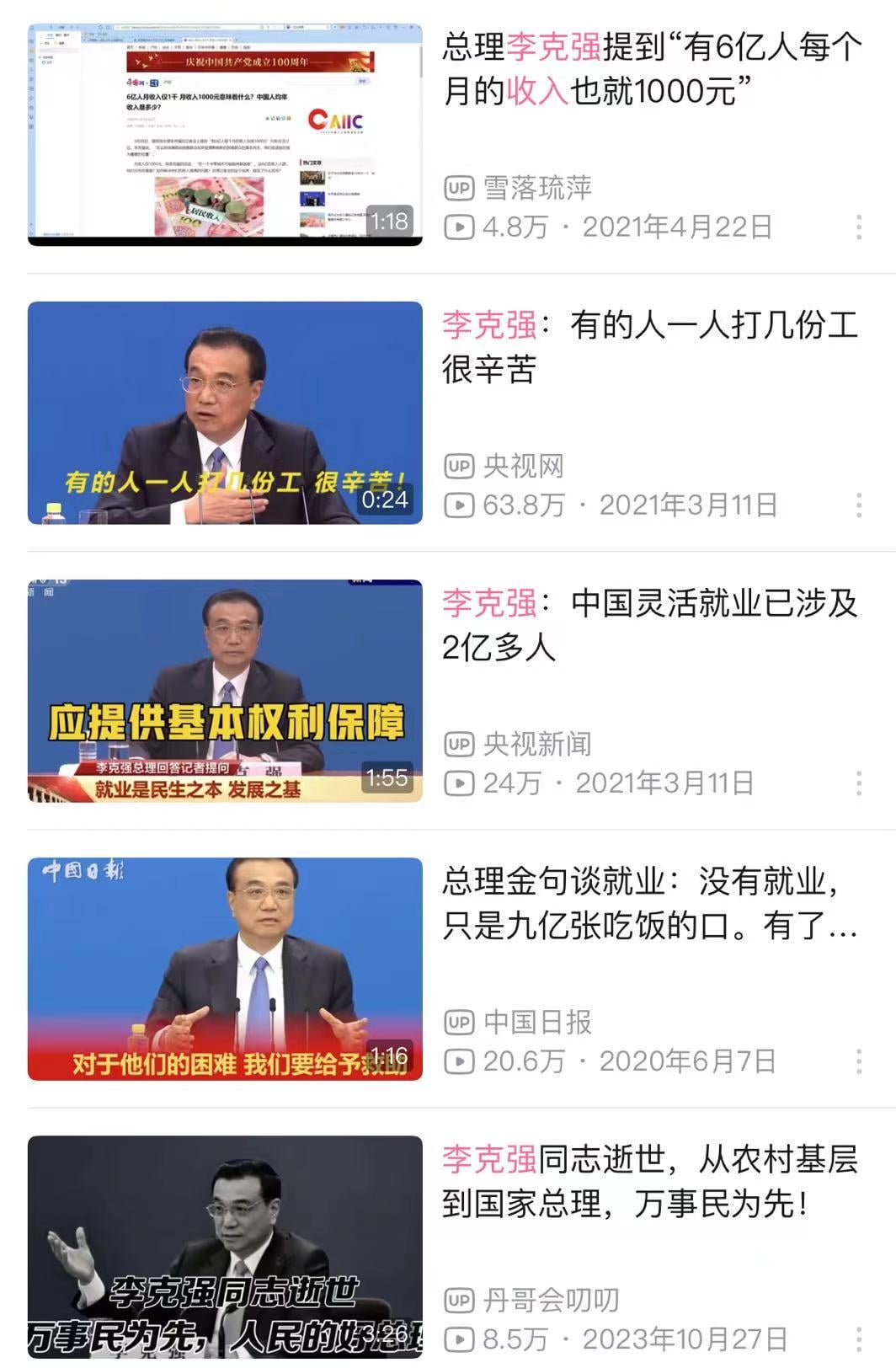Open the video about 6亿人 monthly income of 1000元
896x1368 pixels.
[225, 135]
